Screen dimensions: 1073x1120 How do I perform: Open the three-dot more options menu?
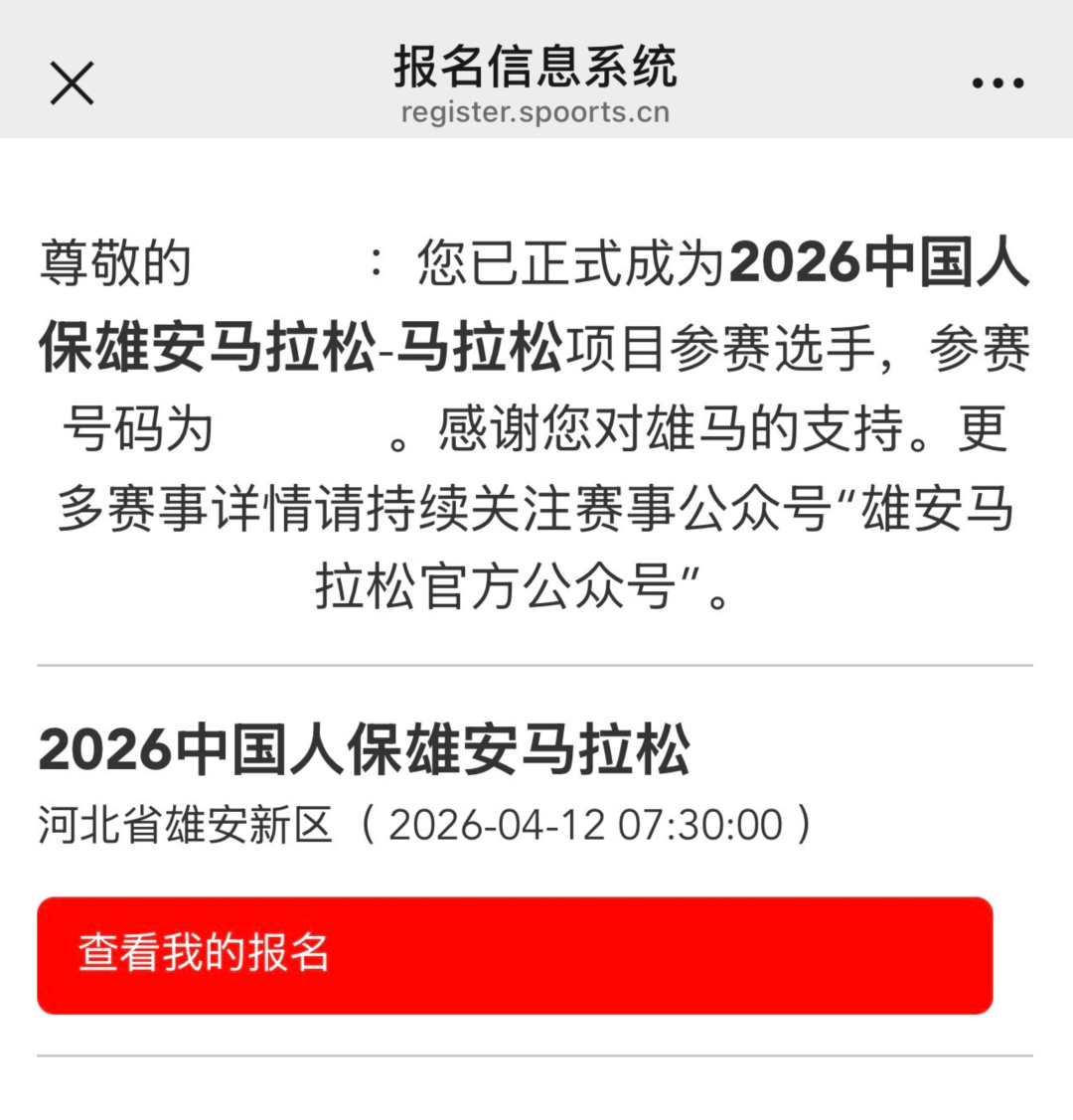click(997, 83)
